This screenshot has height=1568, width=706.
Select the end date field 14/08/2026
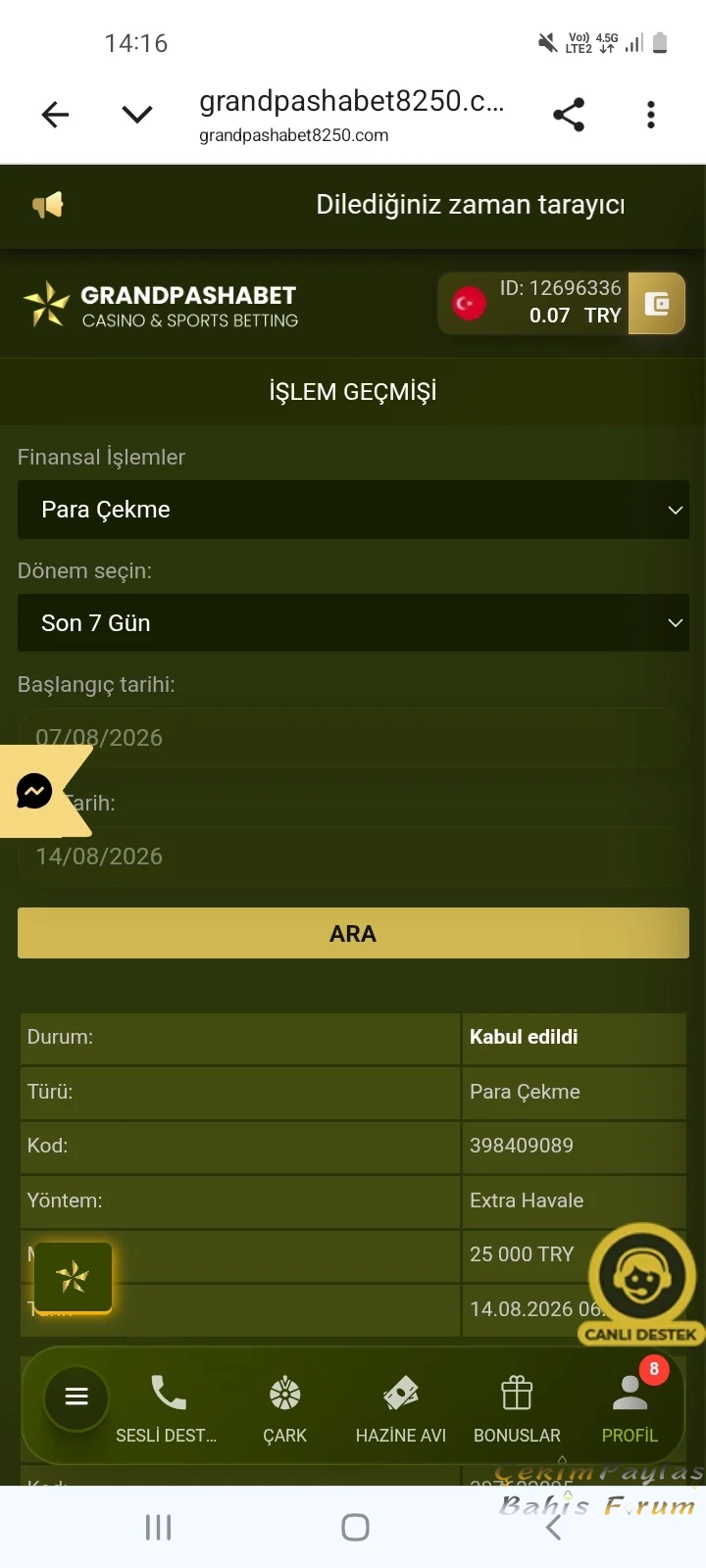[353, 857]
